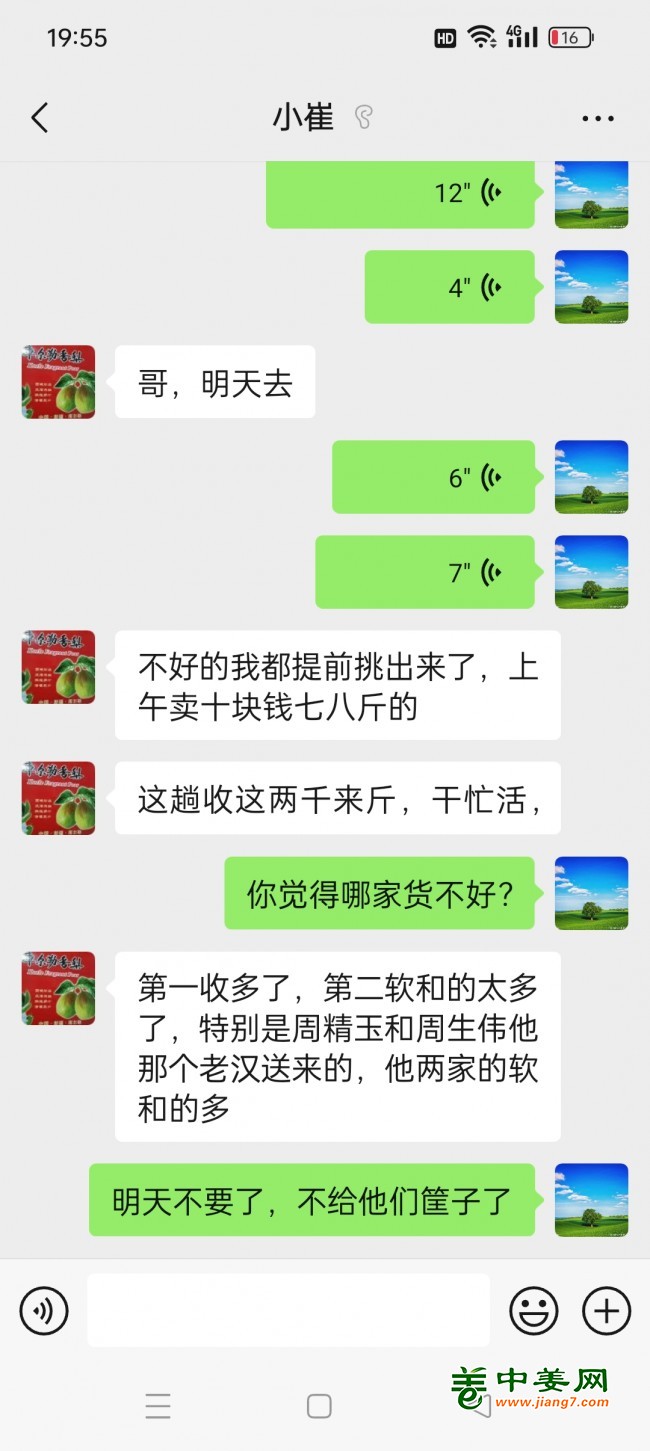Open the chat overflow menu
This screenshot has height=1451, width=650.
point(598,118)
